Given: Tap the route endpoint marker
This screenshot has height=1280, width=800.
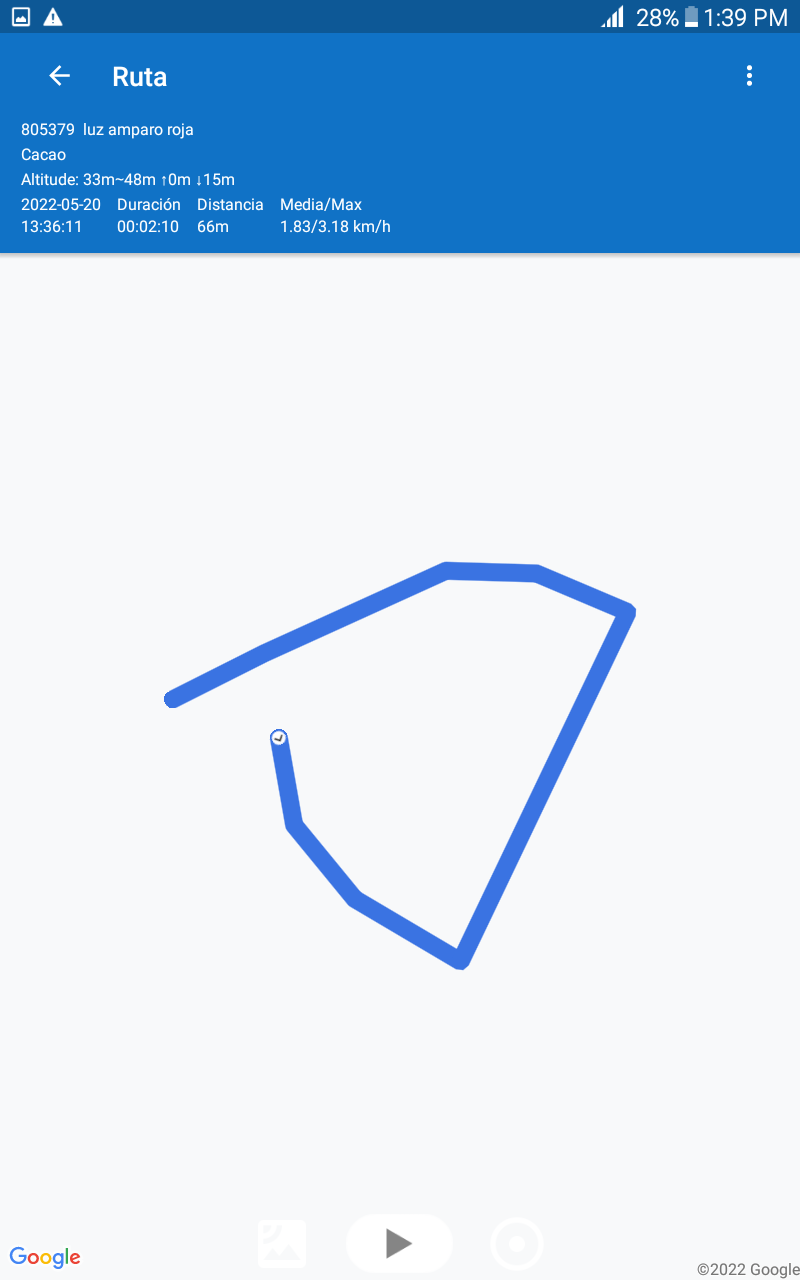Looking at the screenshot, I should [279, 738].
